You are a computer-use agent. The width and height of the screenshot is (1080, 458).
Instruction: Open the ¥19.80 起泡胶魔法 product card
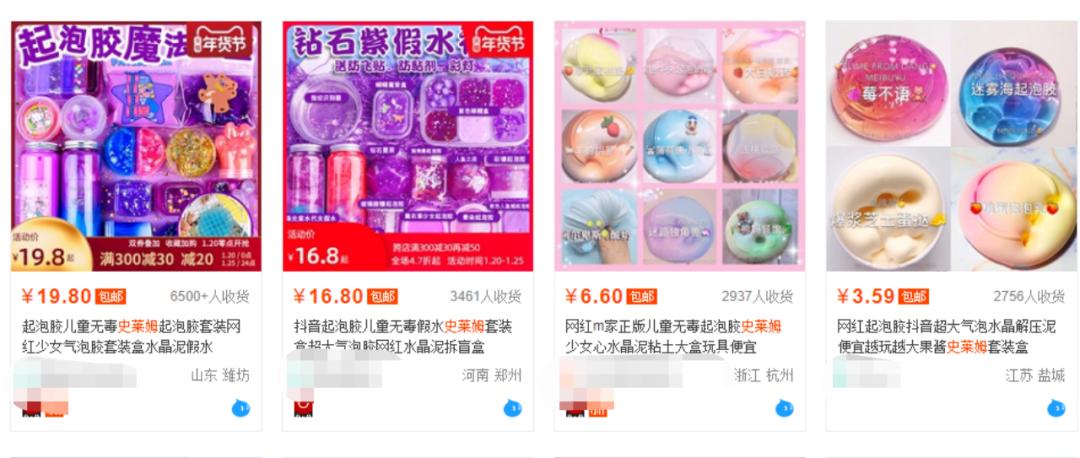136,146
